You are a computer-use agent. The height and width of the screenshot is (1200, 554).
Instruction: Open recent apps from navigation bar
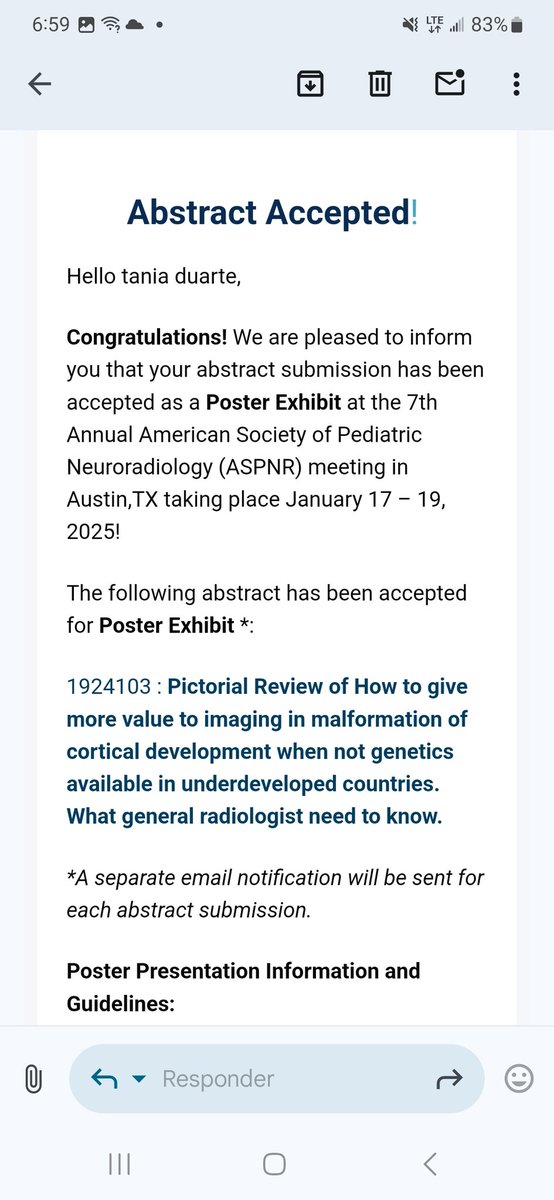pos(119,1163)
